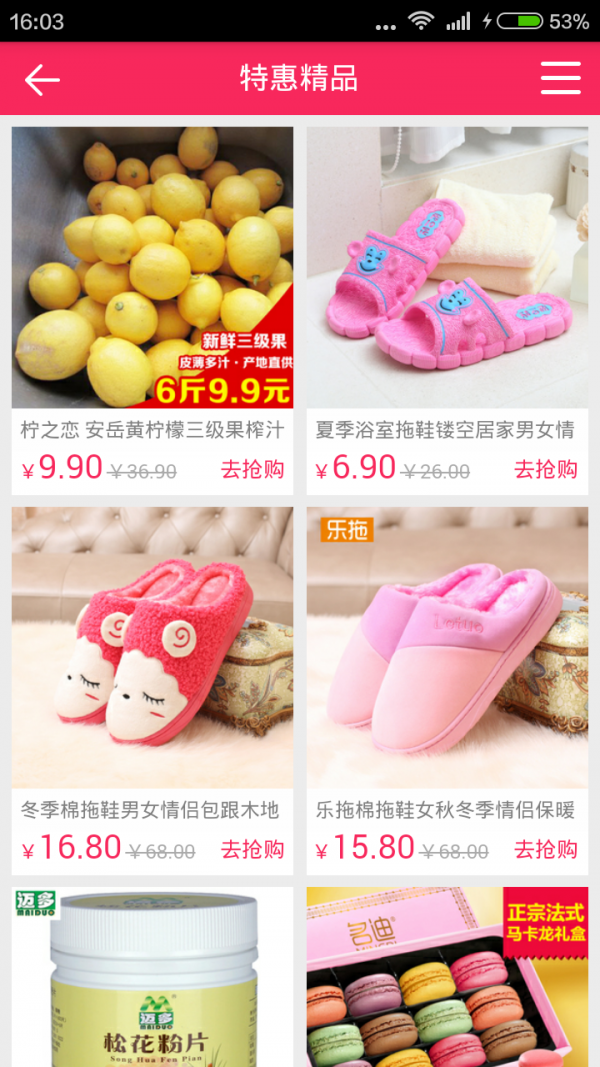Tap 去抢购 for the ¥9.90 lemons
Image resolution: width=600 pixels, height=1067 pixels.
[252, 469]
